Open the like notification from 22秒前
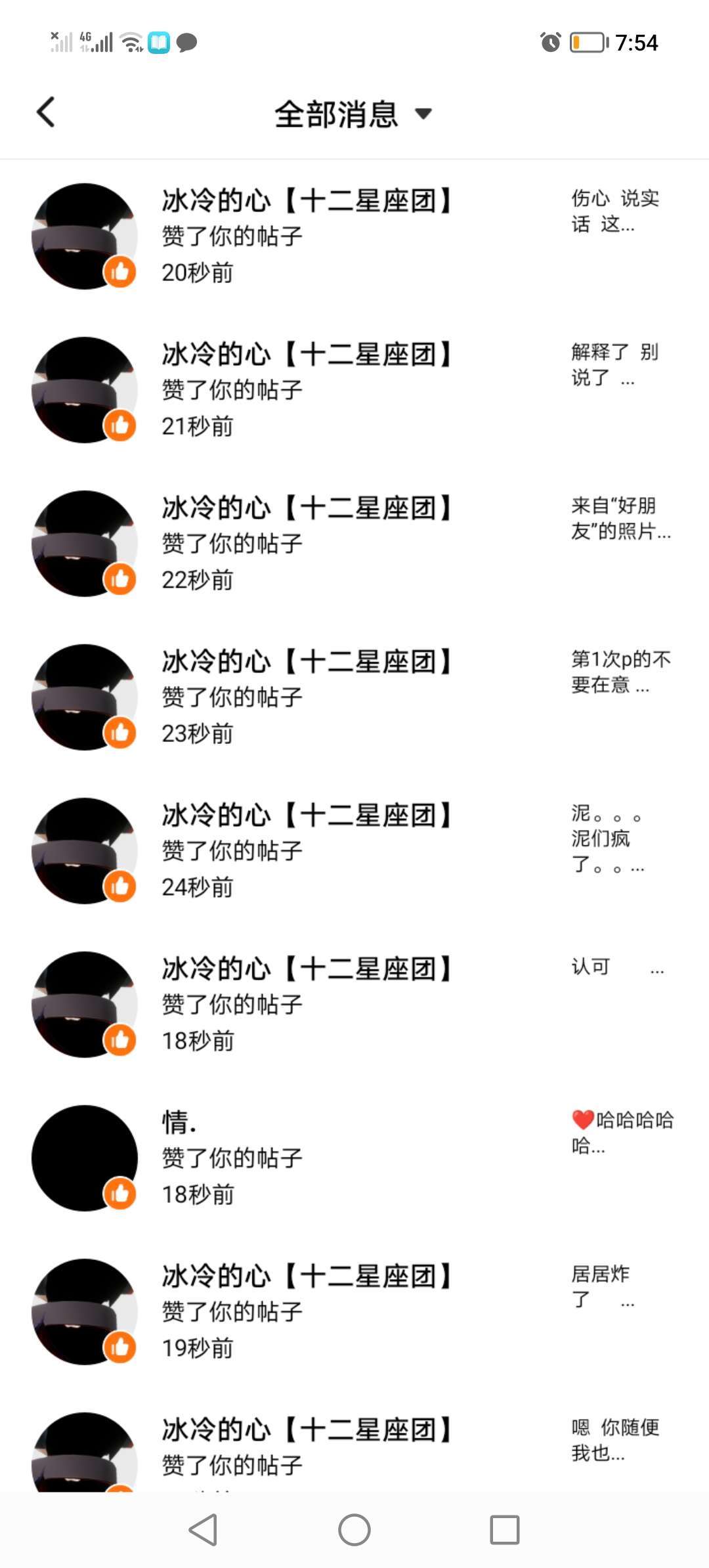The height and width of the screenshot is (1568, 709). coord(354,544)
